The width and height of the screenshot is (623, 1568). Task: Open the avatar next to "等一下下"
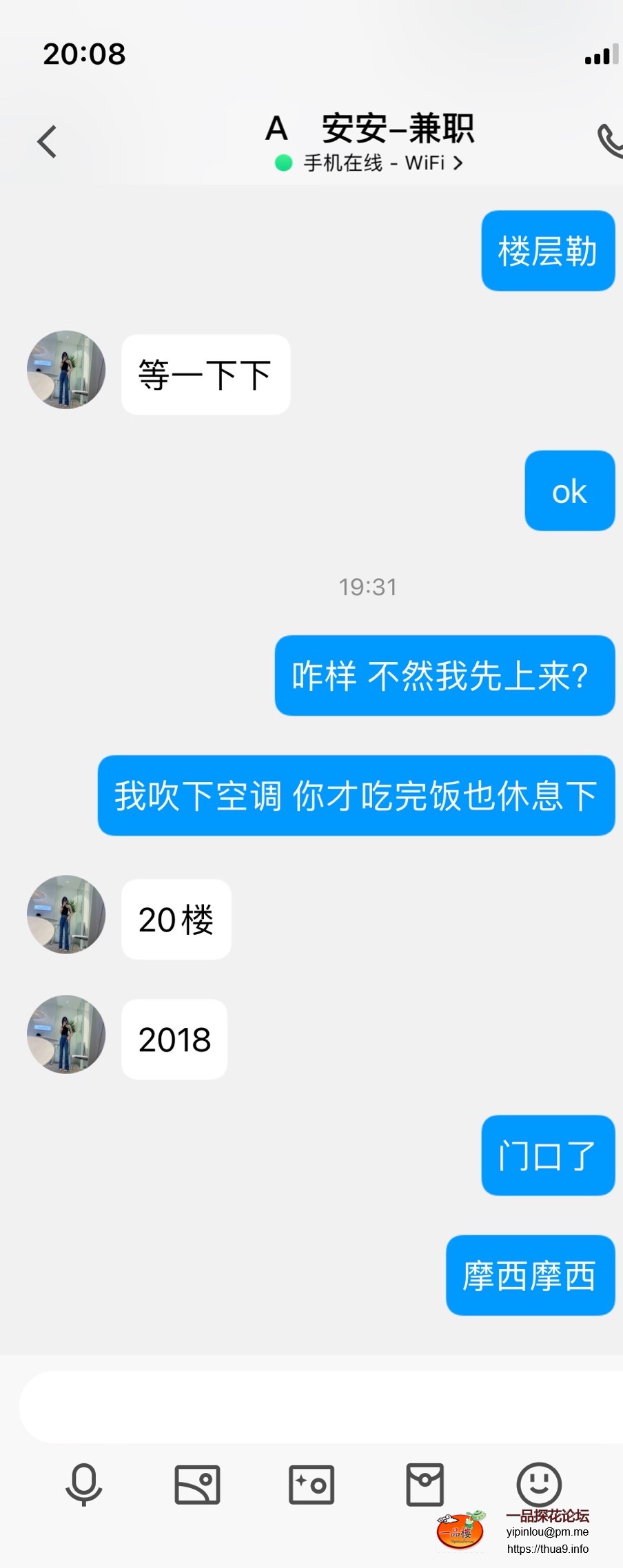66,370
